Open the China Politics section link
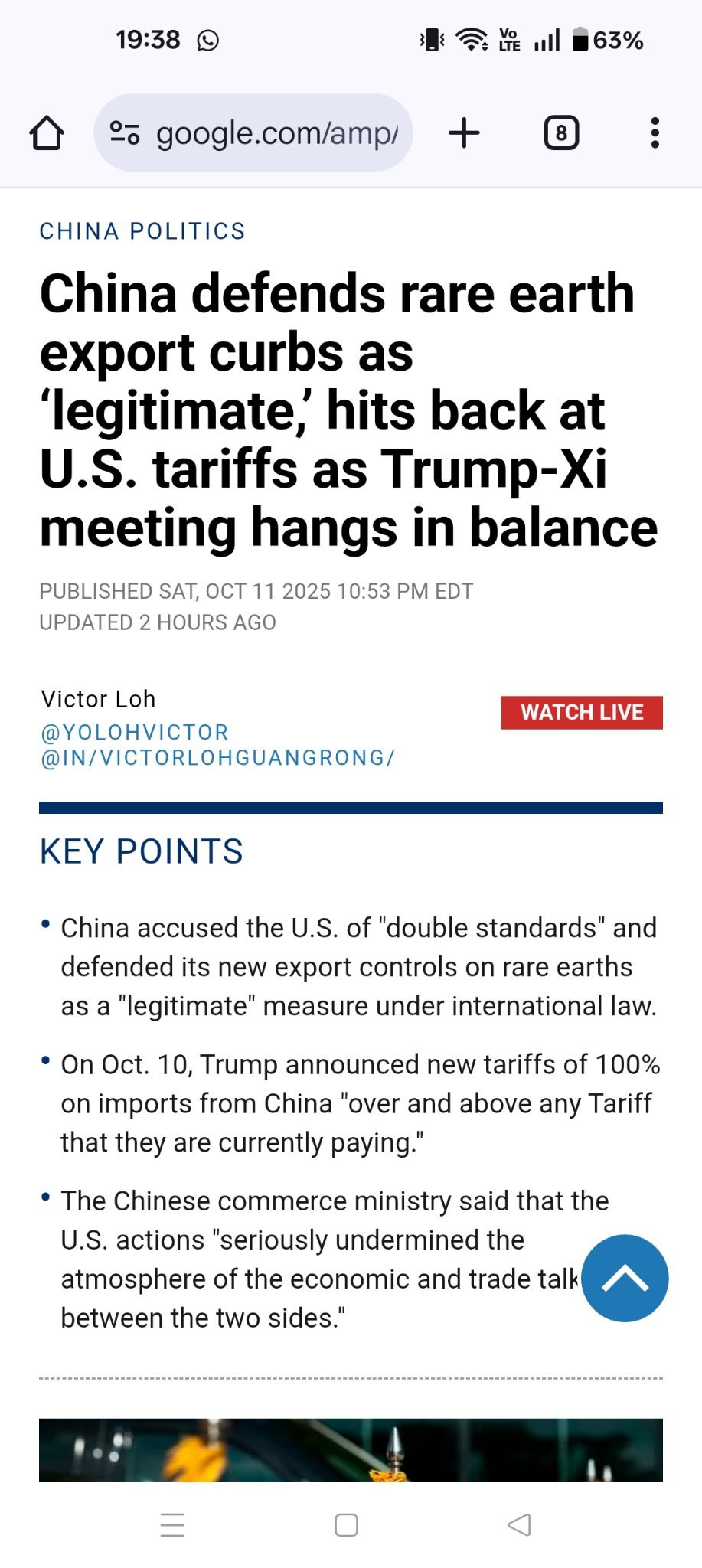This screenshot has height=1568, width=702. click(142, 231)
